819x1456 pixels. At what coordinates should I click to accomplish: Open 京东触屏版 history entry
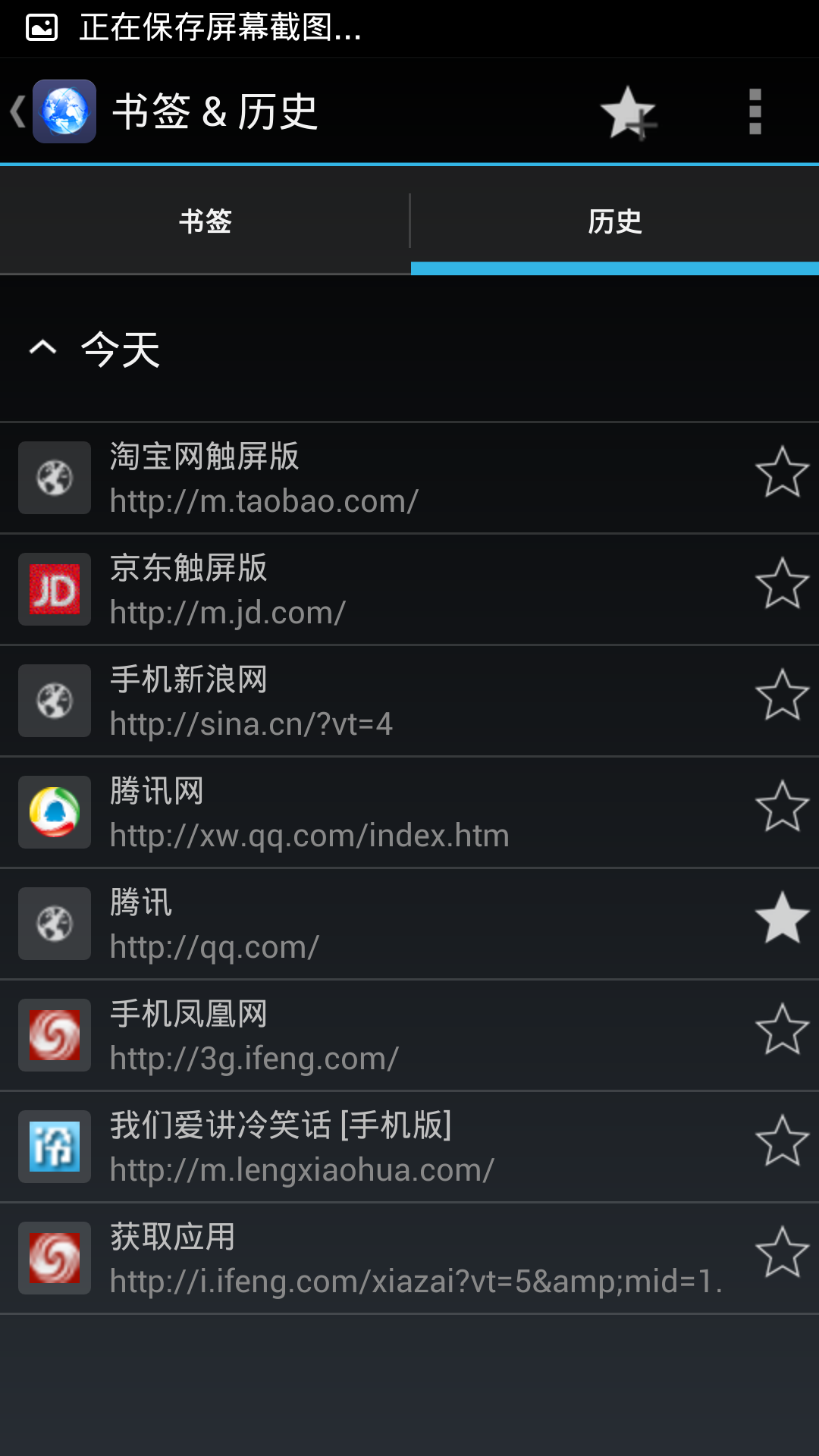click(379, 590)
